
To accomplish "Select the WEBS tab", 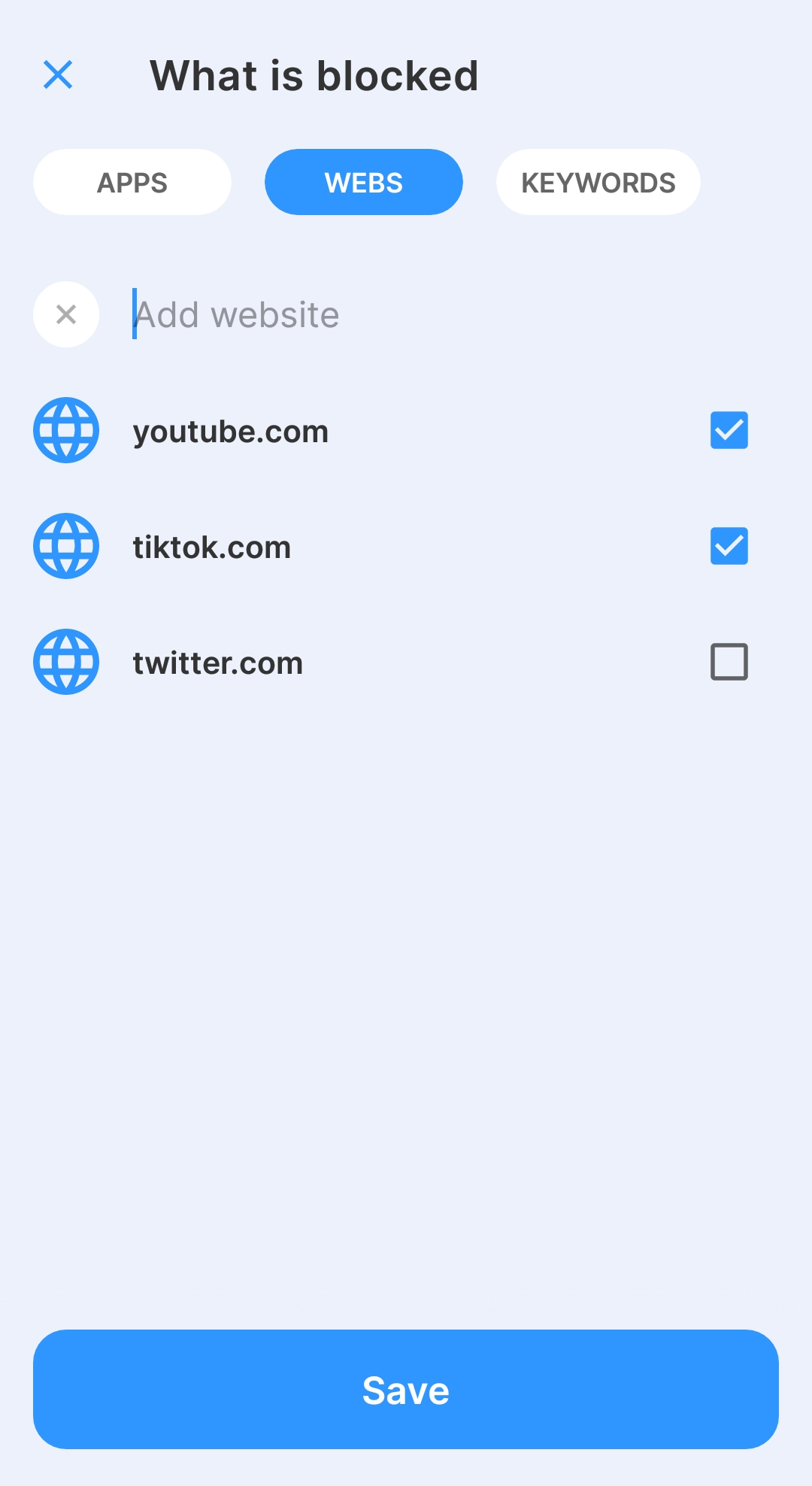I will coord(363,182).
